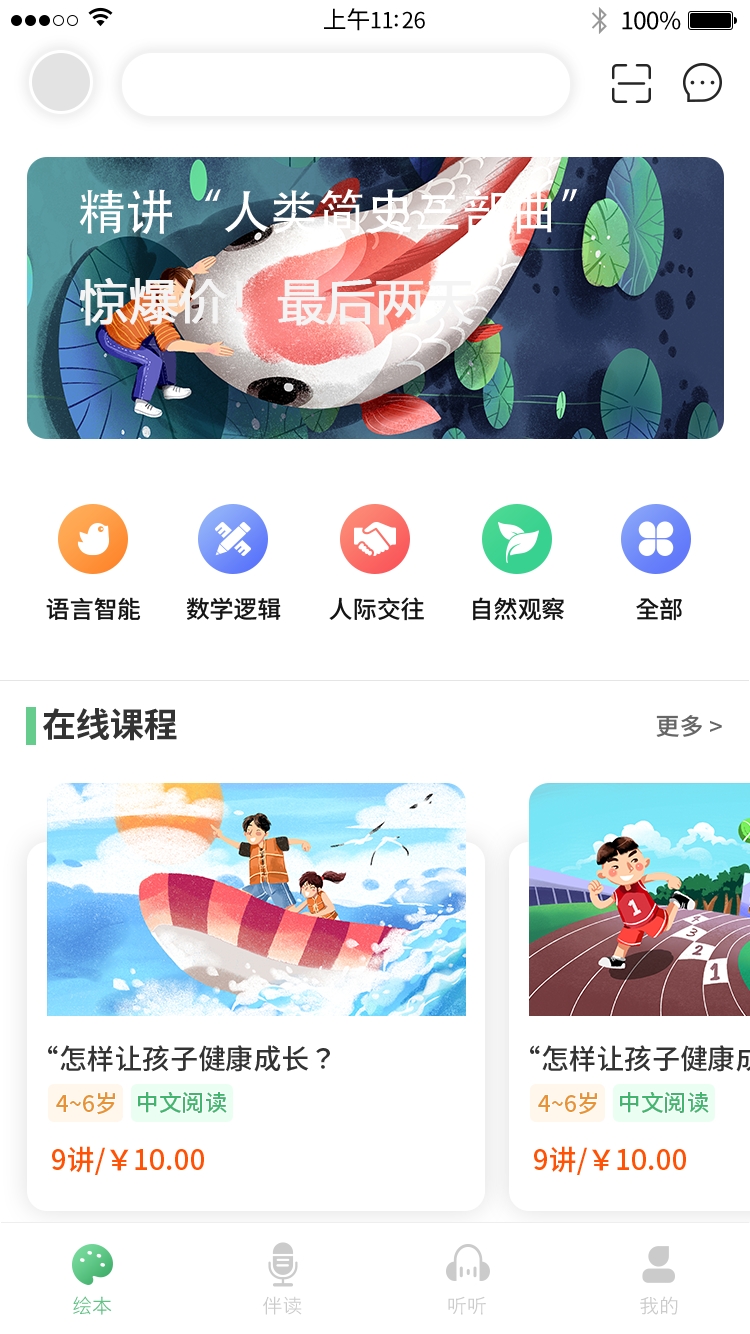Go to the 听听 tab
This screenshot has width=750, height=1334.
467,1280
